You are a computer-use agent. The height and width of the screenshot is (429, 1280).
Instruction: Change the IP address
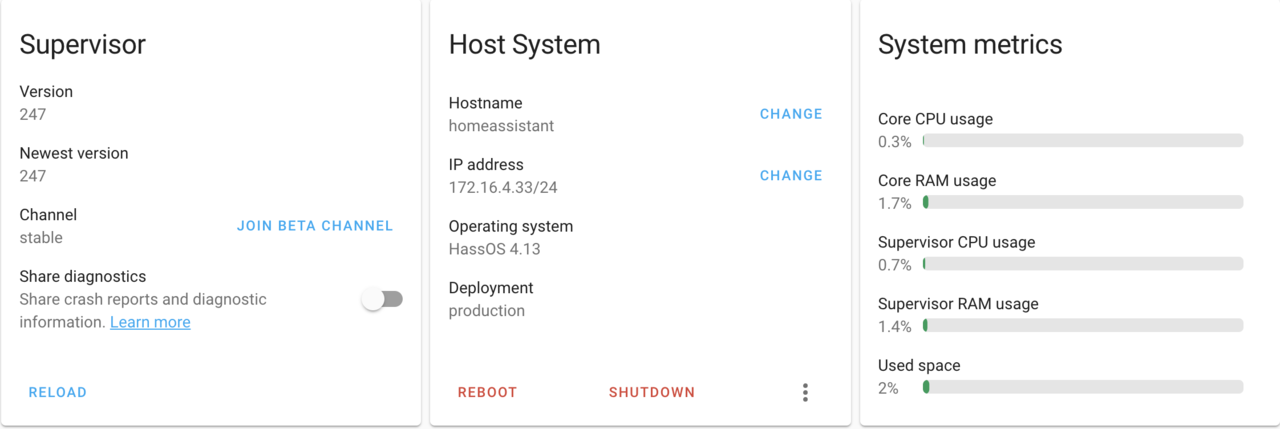tap(791, 176)
